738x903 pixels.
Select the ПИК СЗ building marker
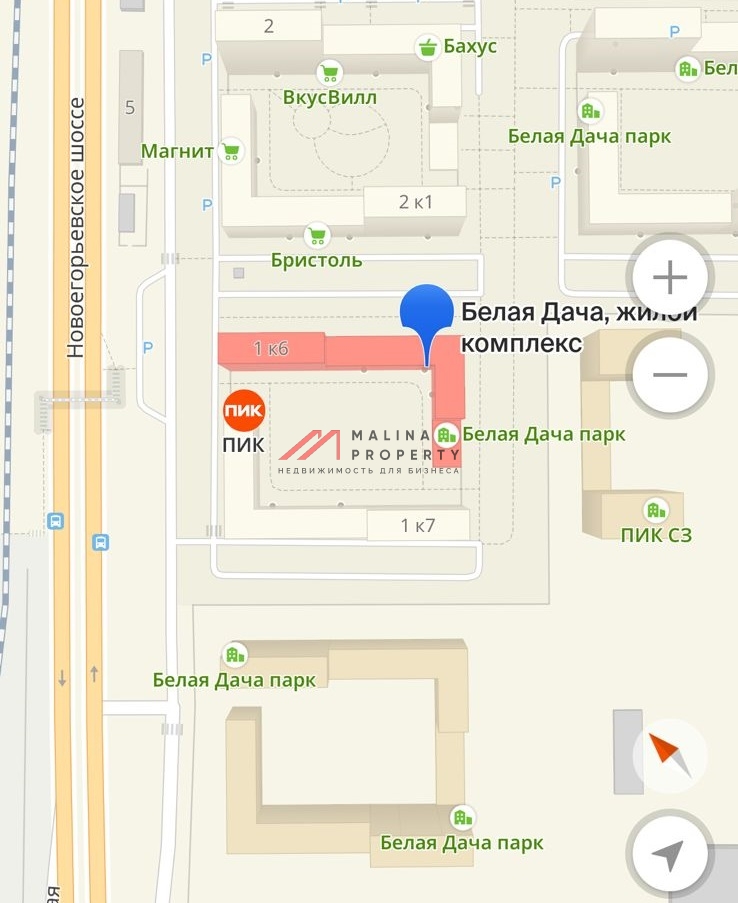point(656,511)
